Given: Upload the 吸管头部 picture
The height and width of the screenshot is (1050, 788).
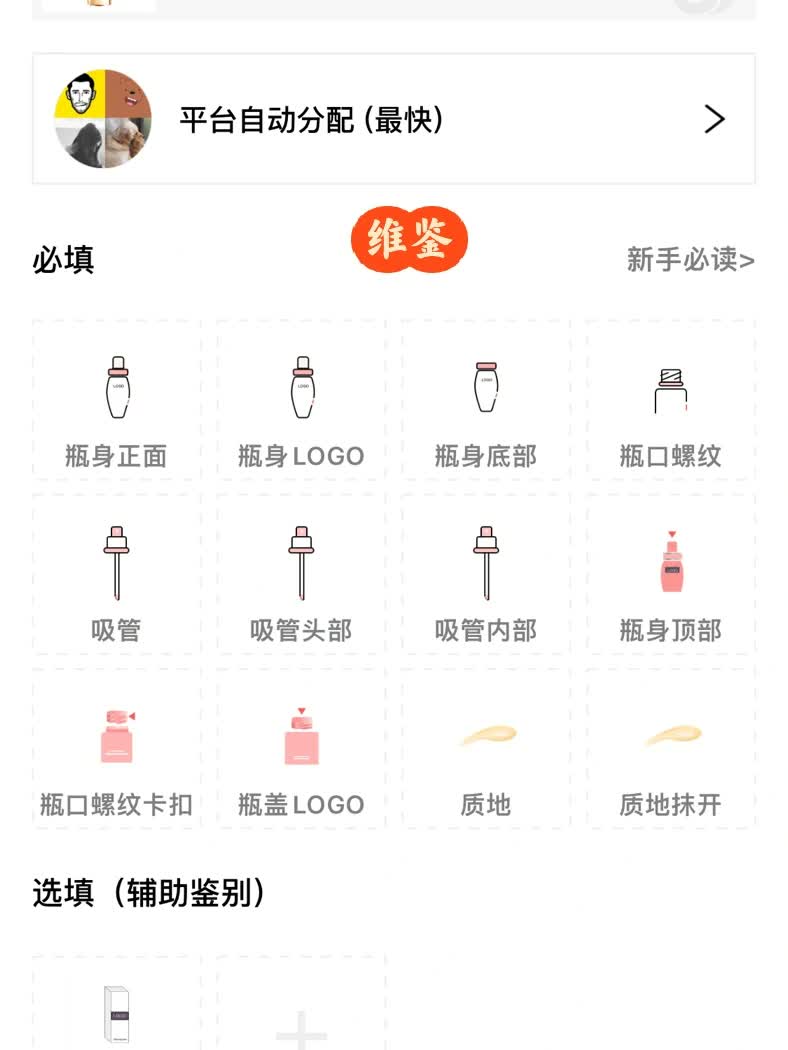Looking at the screenshot, I should [x=301, y=575].
